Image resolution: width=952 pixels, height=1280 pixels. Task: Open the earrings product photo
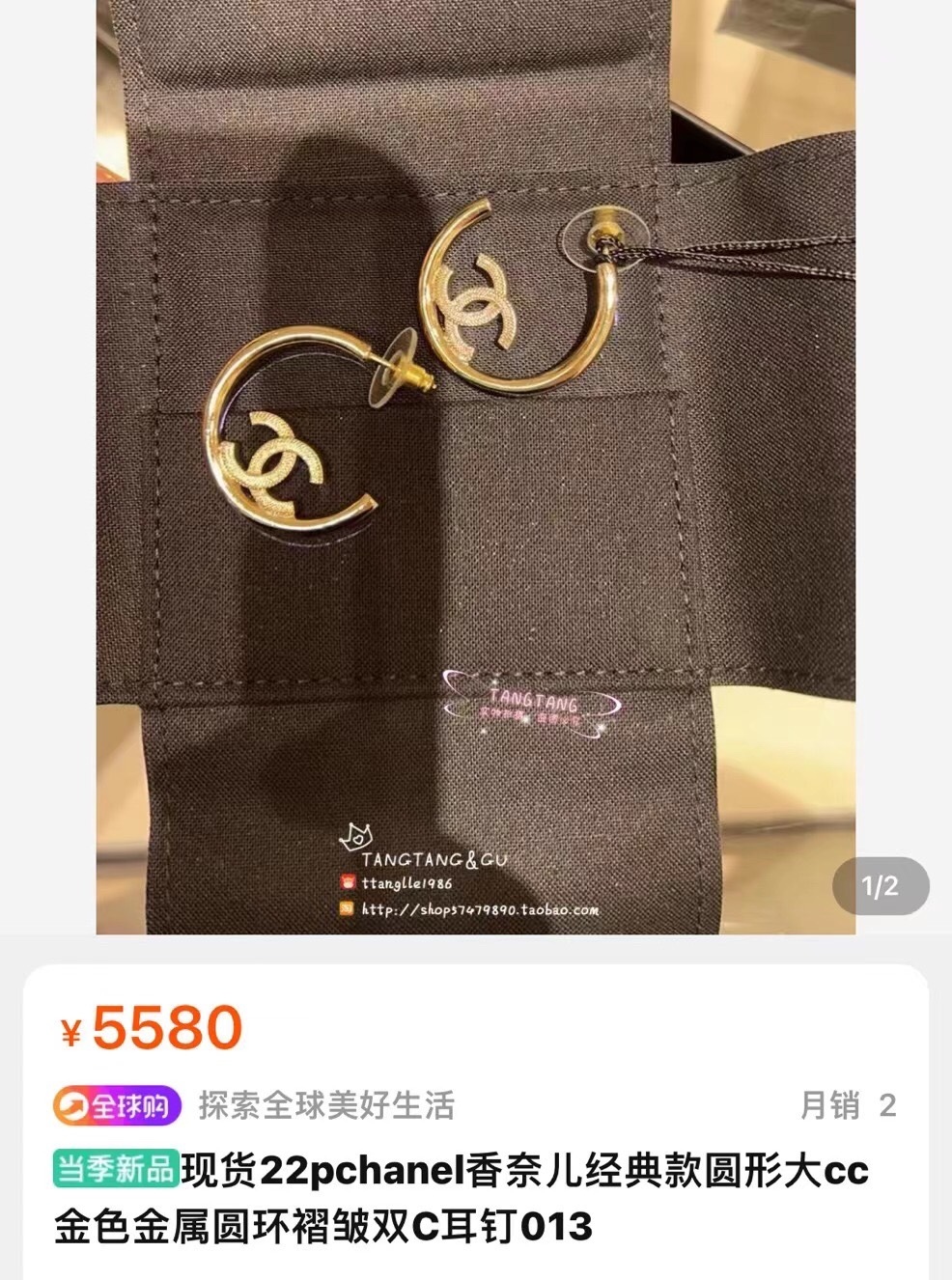[475, 463]
